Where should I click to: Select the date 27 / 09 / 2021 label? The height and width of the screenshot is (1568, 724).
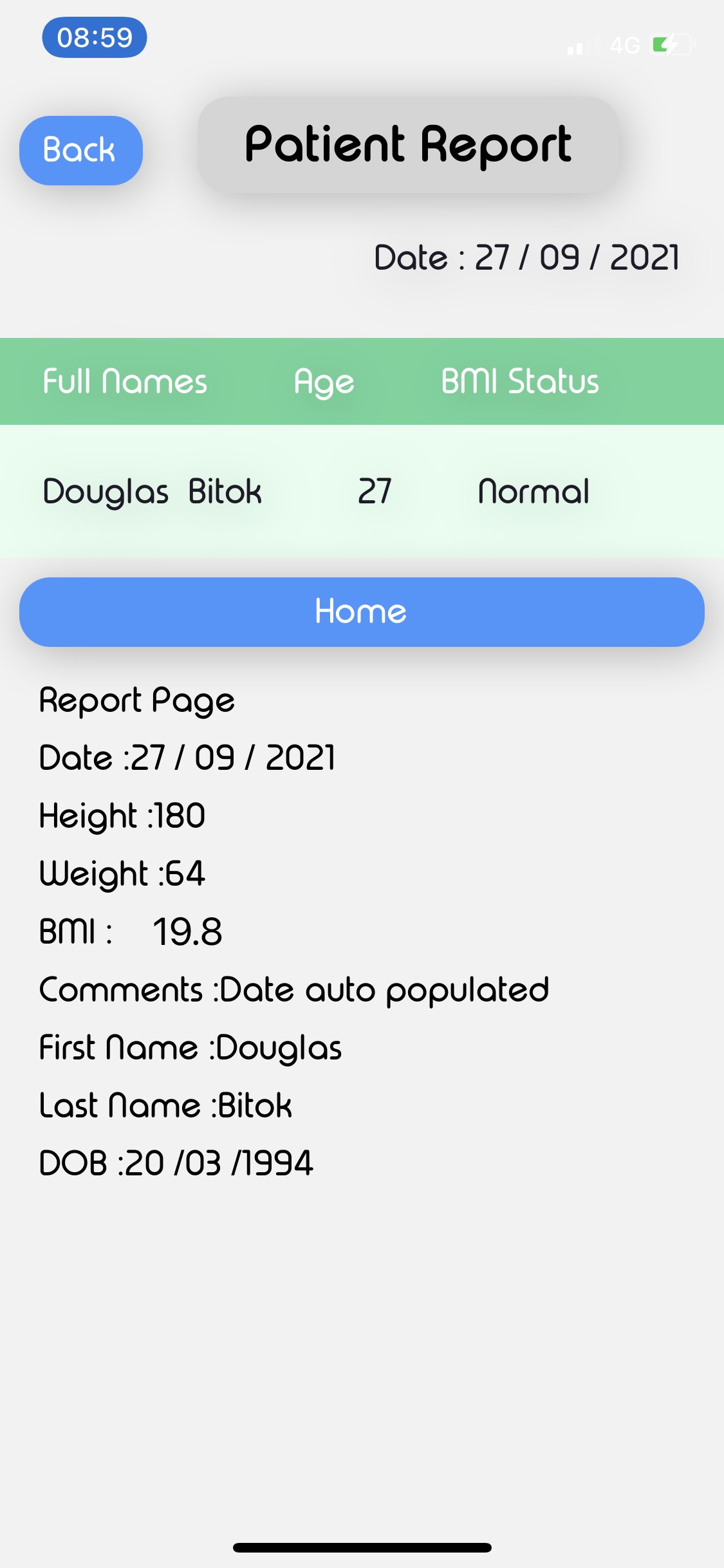pyautogui.click(x=527, y=256)
